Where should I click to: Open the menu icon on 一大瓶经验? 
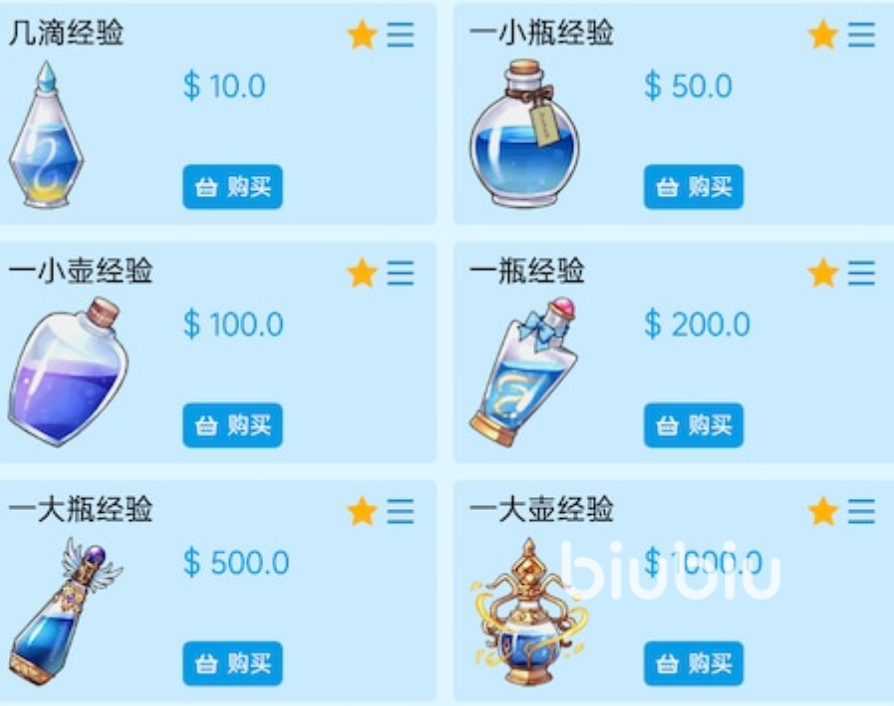point(400,512)
